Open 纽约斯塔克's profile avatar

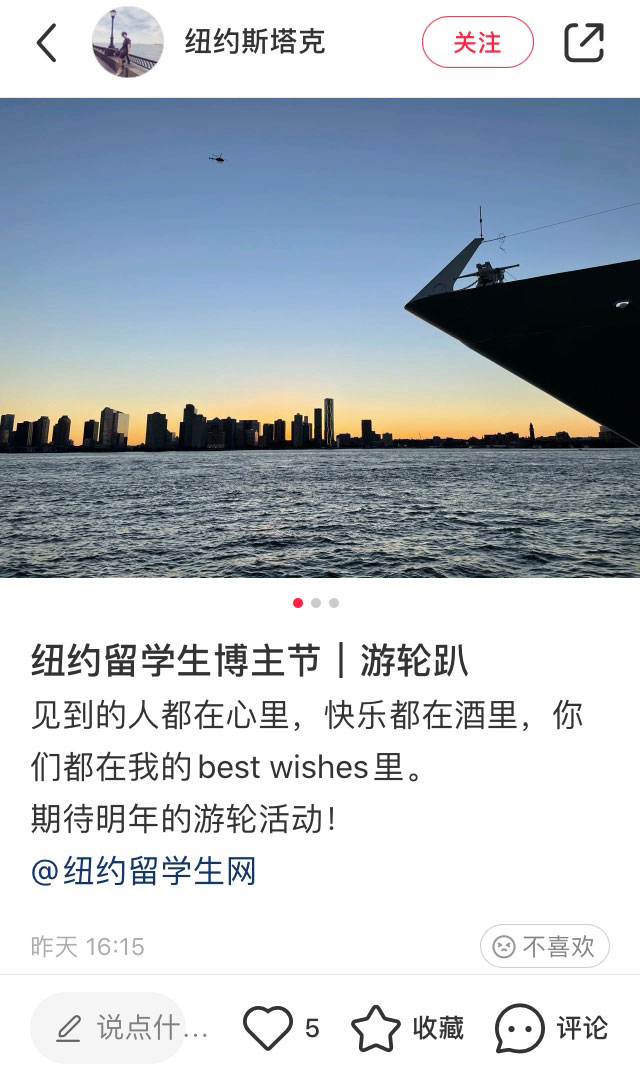(x=128, y=42)
